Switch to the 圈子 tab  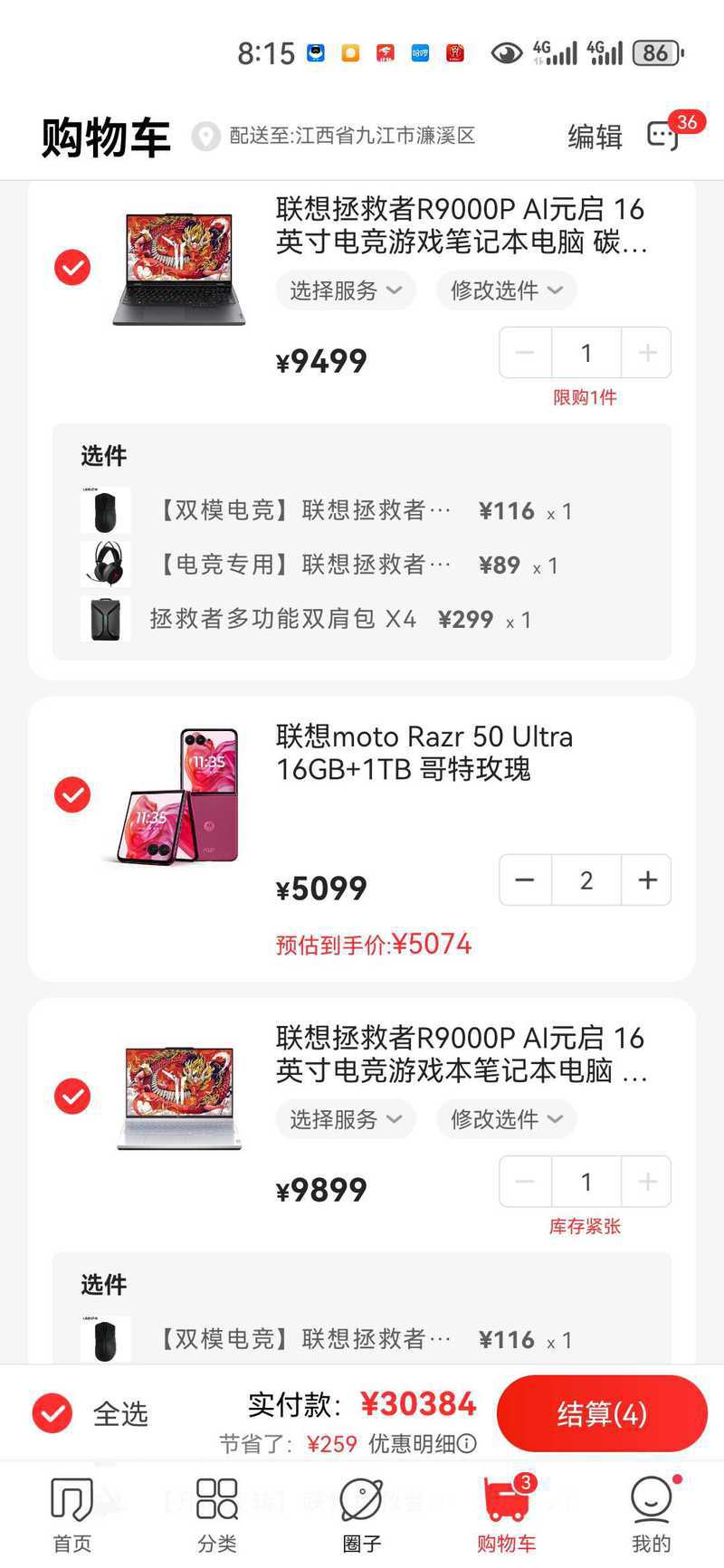[x=361, y=1515]
